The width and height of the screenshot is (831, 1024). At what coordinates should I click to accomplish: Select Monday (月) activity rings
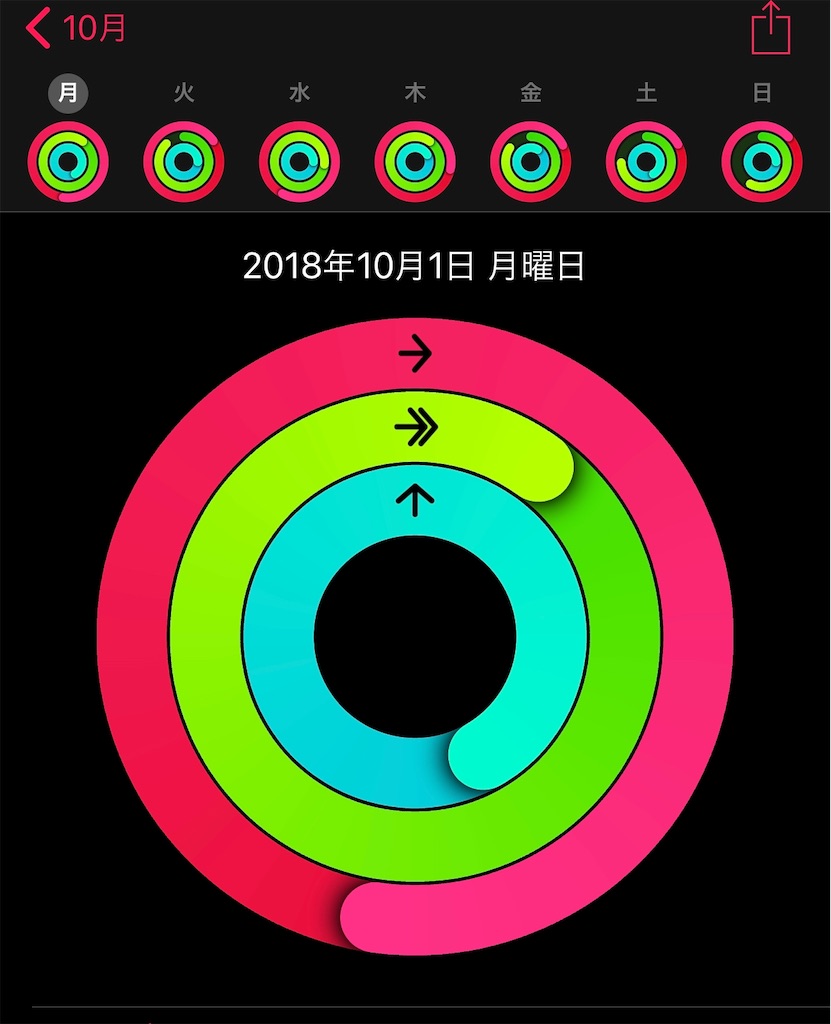point(68,161)
